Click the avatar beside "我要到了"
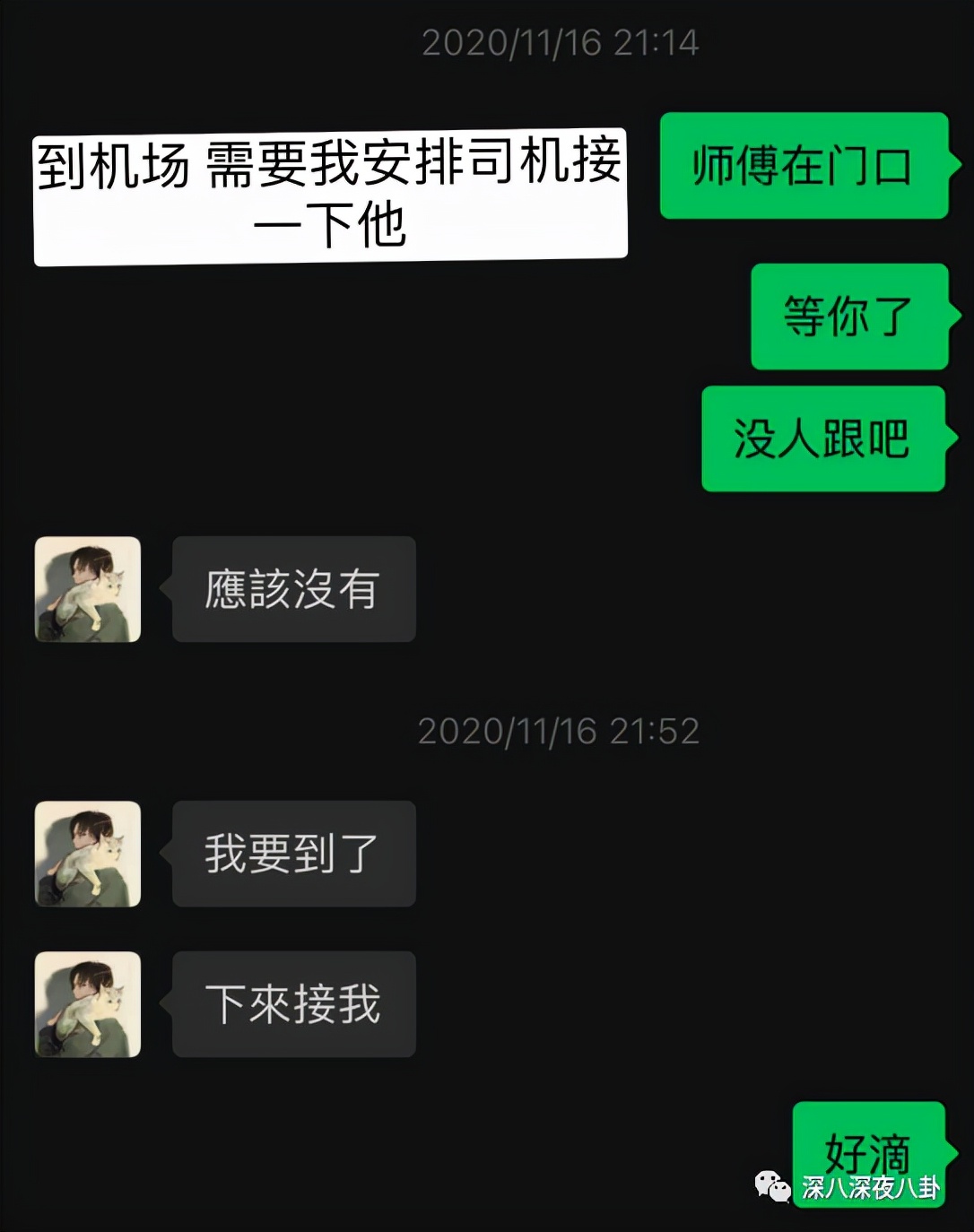This screenshot has width=974, height=1232. [86, 853]
